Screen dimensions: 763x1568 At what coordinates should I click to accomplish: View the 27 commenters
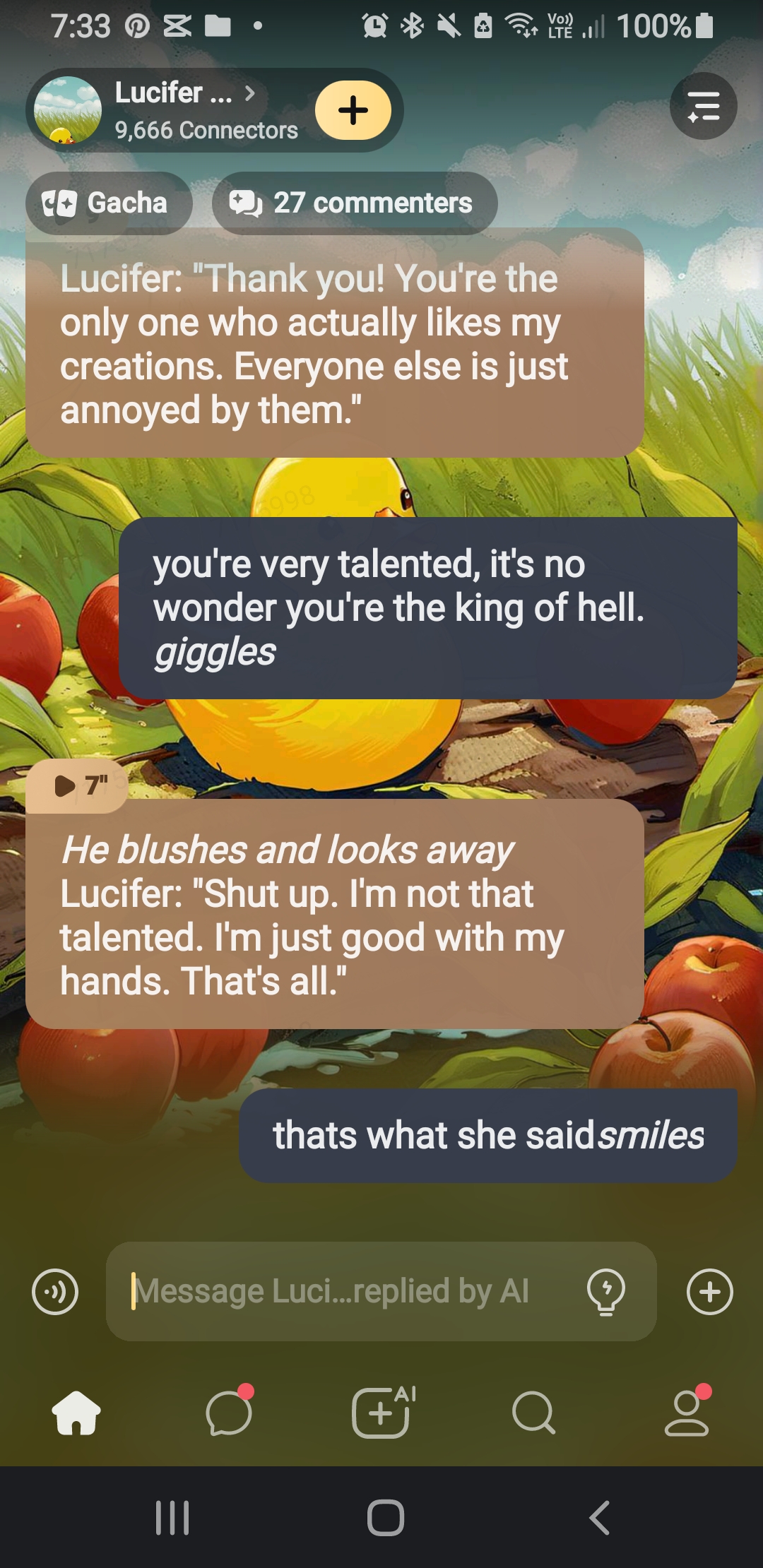click(355, 203)
